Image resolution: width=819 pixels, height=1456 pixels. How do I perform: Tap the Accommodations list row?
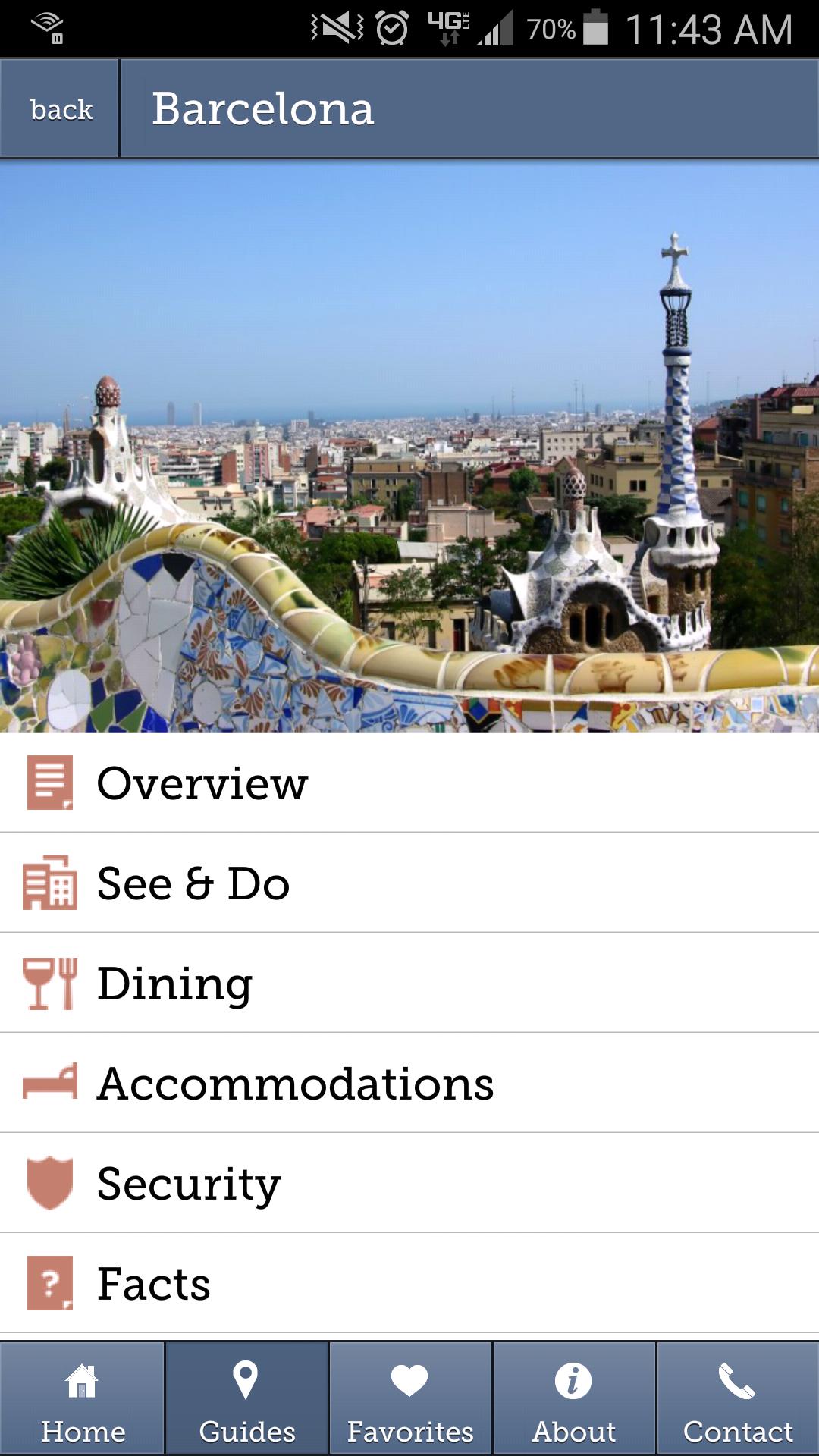click(303, 1083)
